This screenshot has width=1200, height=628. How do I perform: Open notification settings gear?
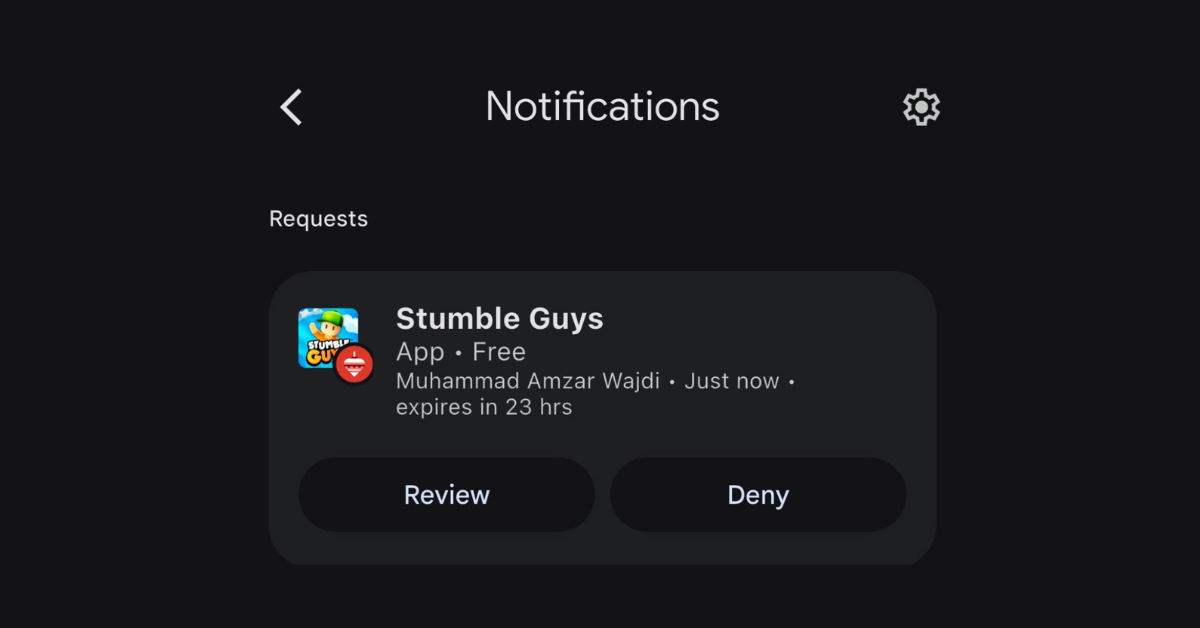pos(921,107)
